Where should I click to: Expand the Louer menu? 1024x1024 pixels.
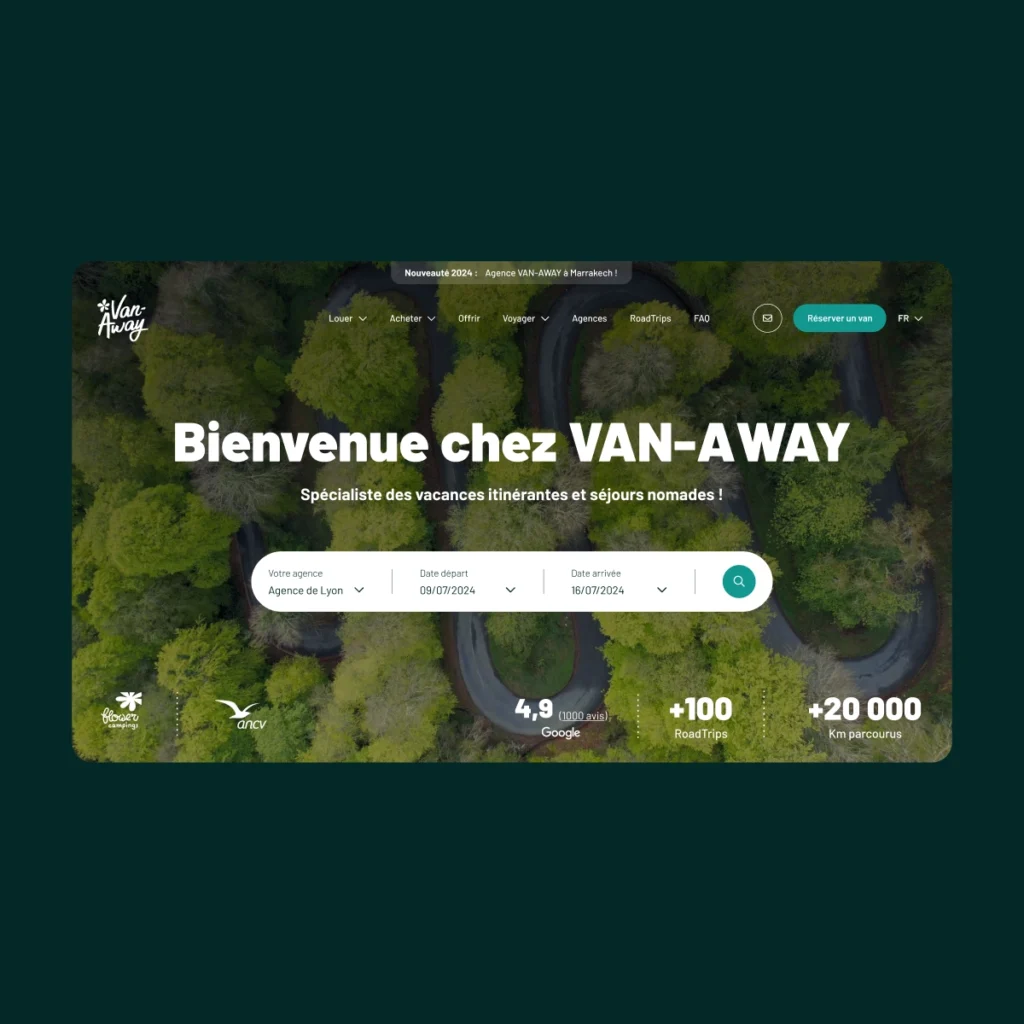347,319
